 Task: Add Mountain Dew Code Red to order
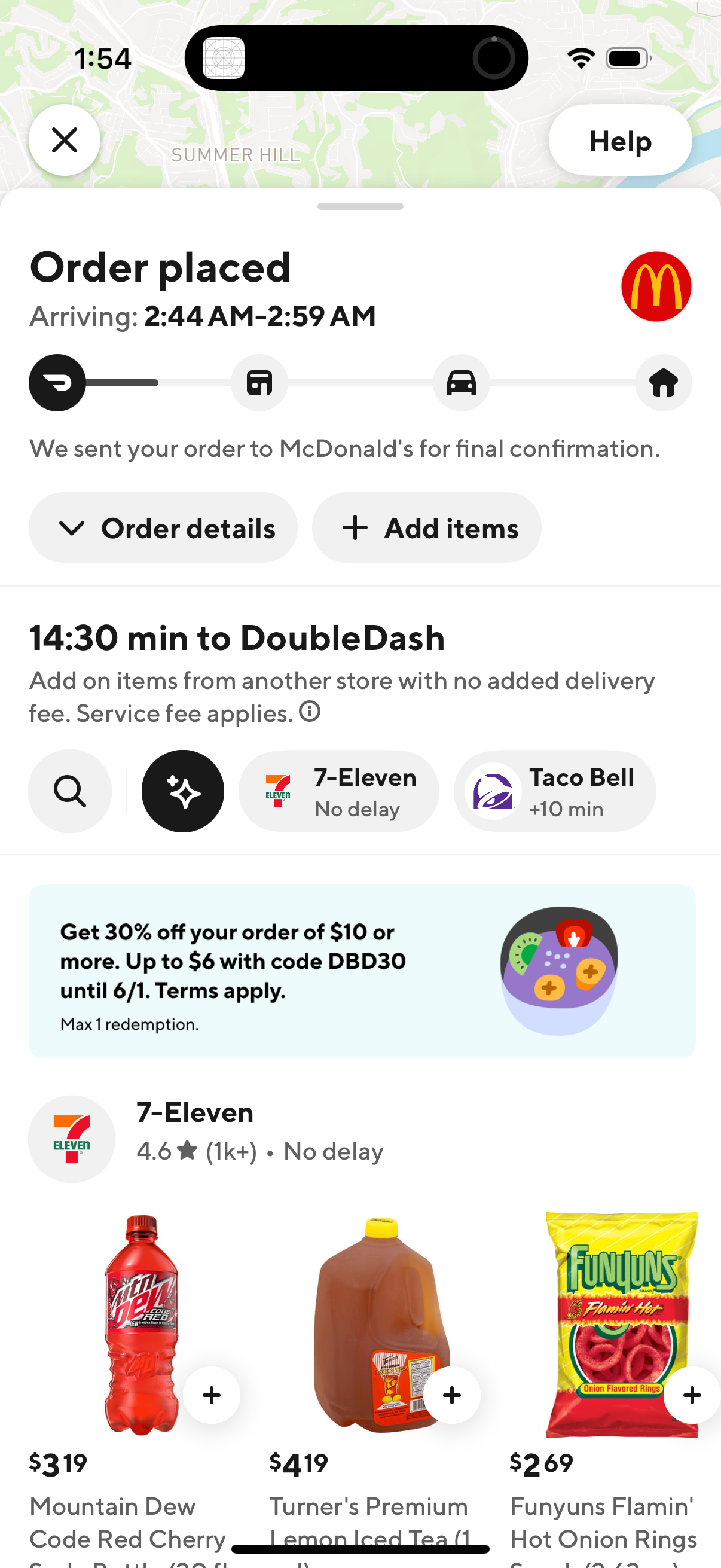[211, 1395]
